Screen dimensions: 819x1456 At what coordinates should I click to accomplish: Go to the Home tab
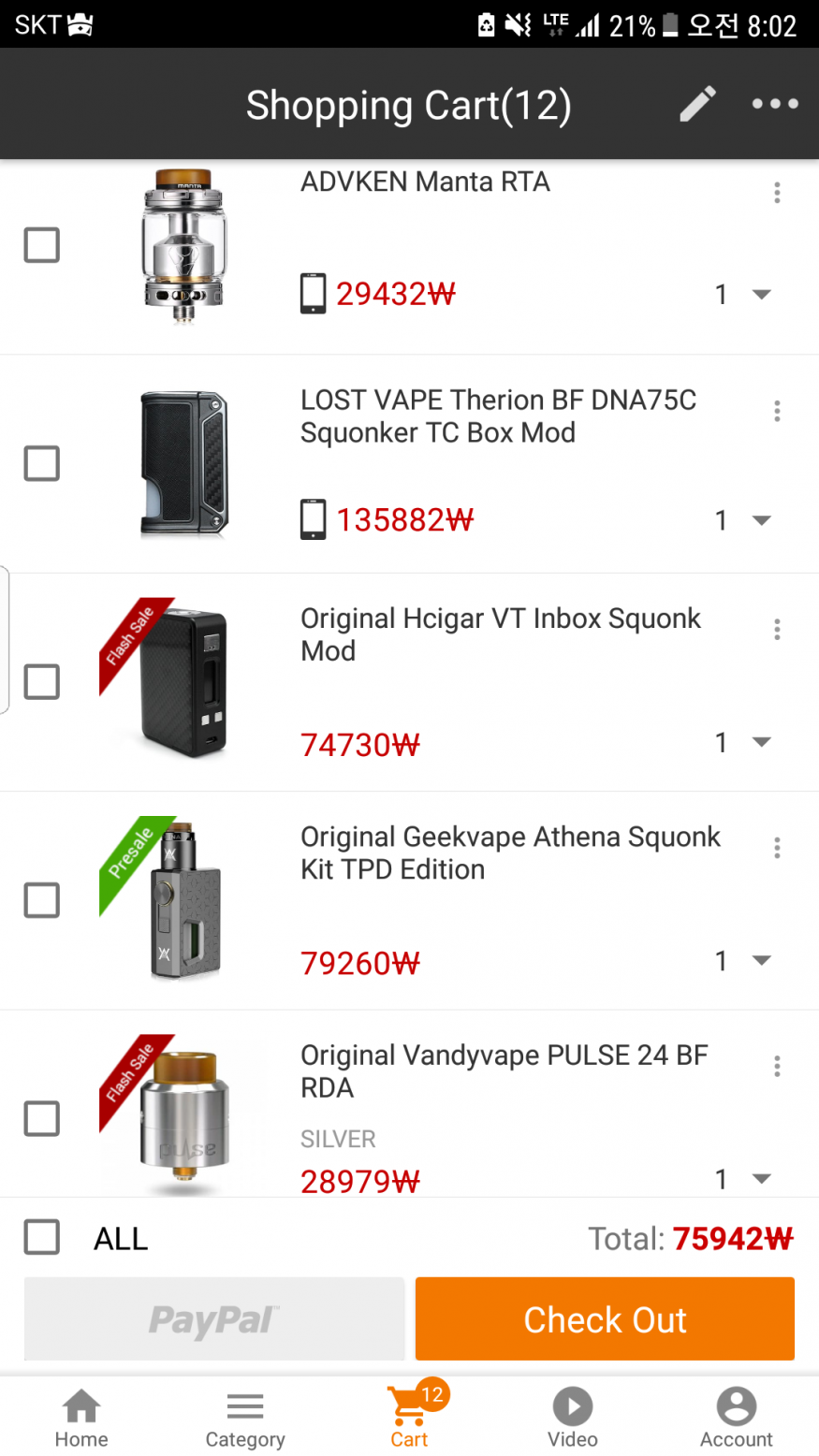[x=81, y=1417]
